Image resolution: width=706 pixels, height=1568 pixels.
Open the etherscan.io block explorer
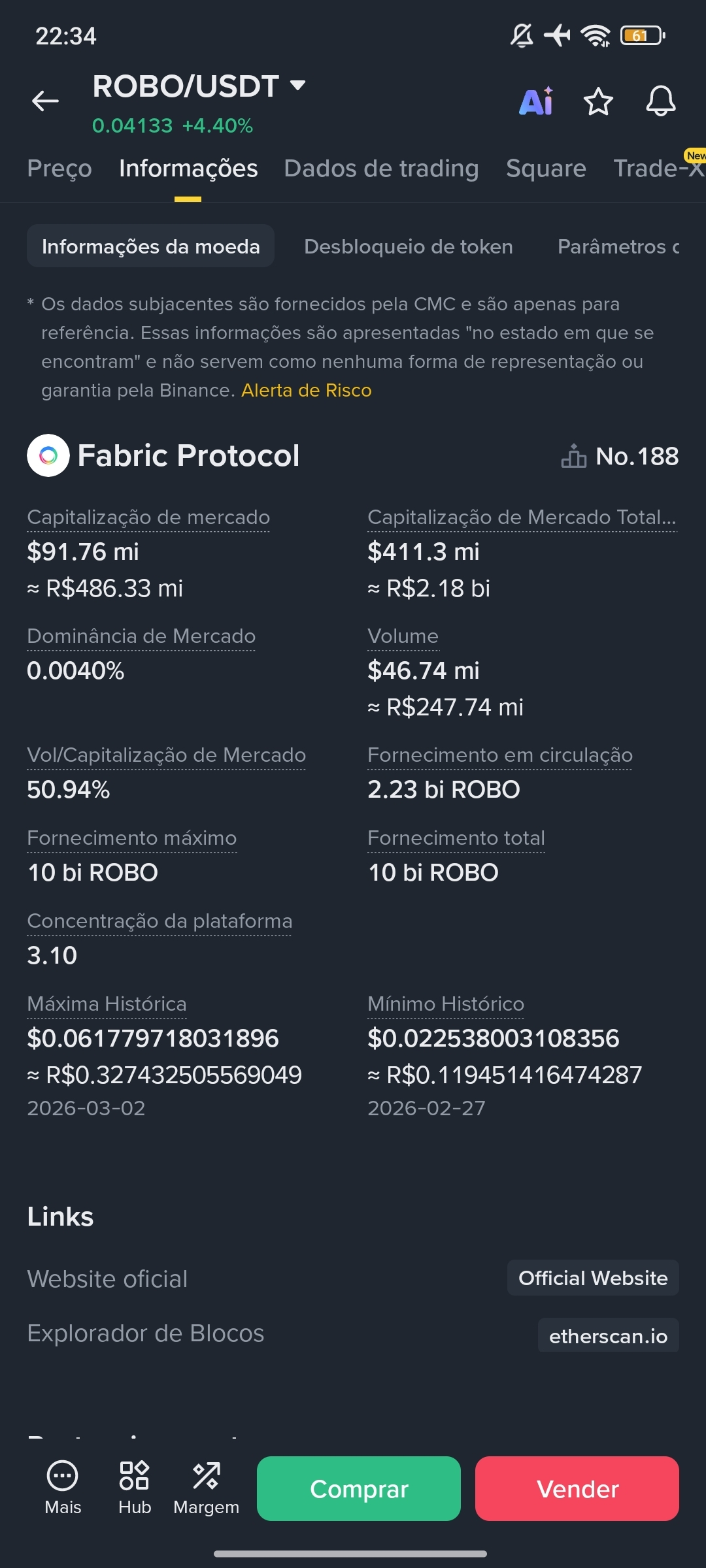pyautogui.click(x=608, y=1336)
